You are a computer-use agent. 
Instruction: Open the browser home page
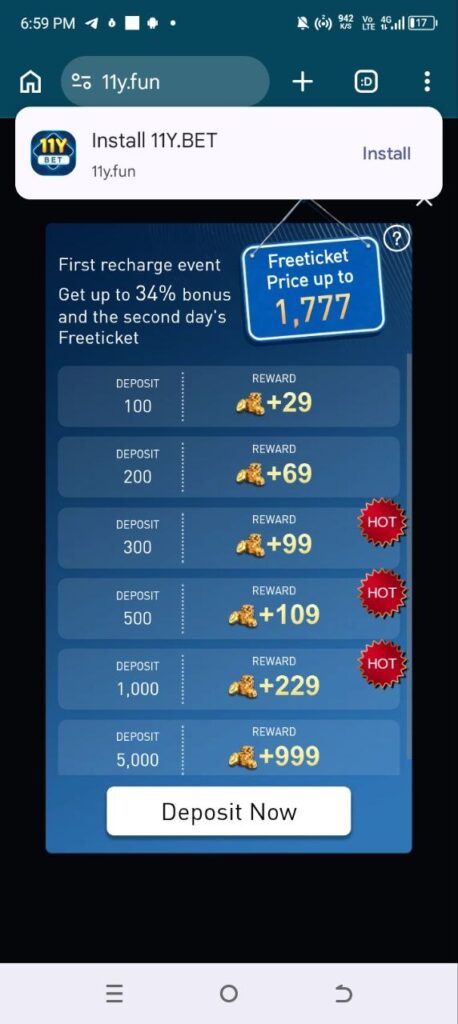click(30, 82)
